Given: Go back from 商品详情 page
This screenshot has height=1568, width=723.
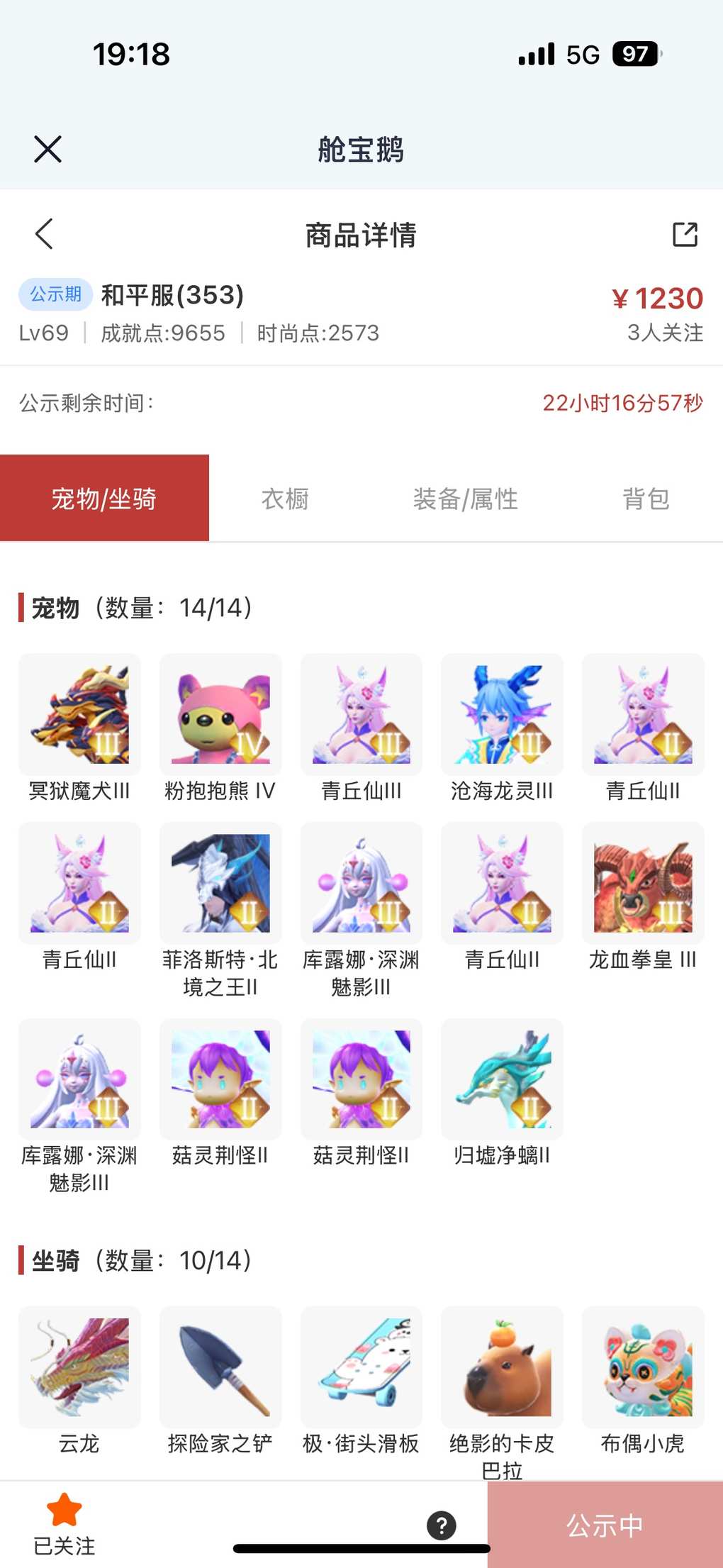Looking at the screenshot, I should [x=44, y=234].
